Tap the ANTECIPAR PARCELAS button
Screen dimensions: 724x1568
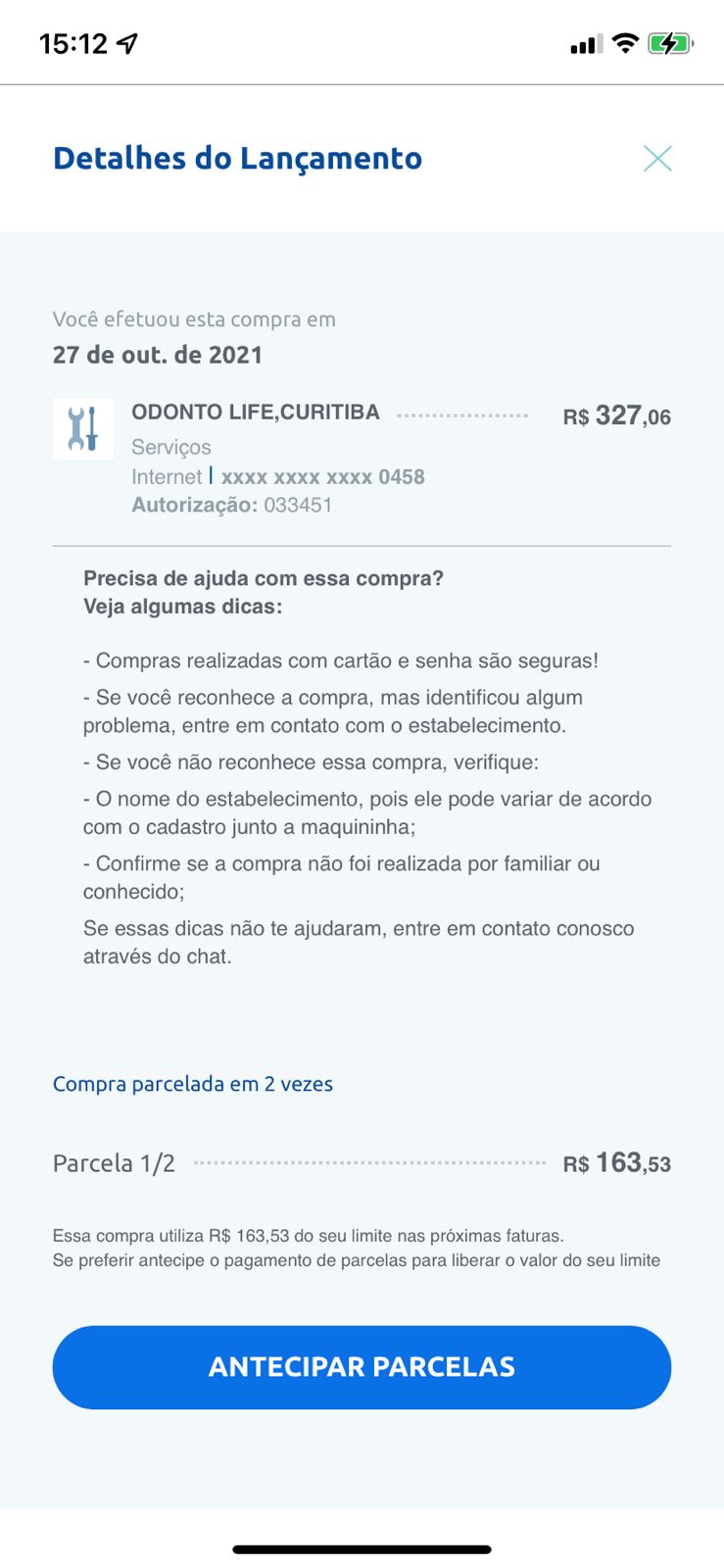click(362, 1366)
